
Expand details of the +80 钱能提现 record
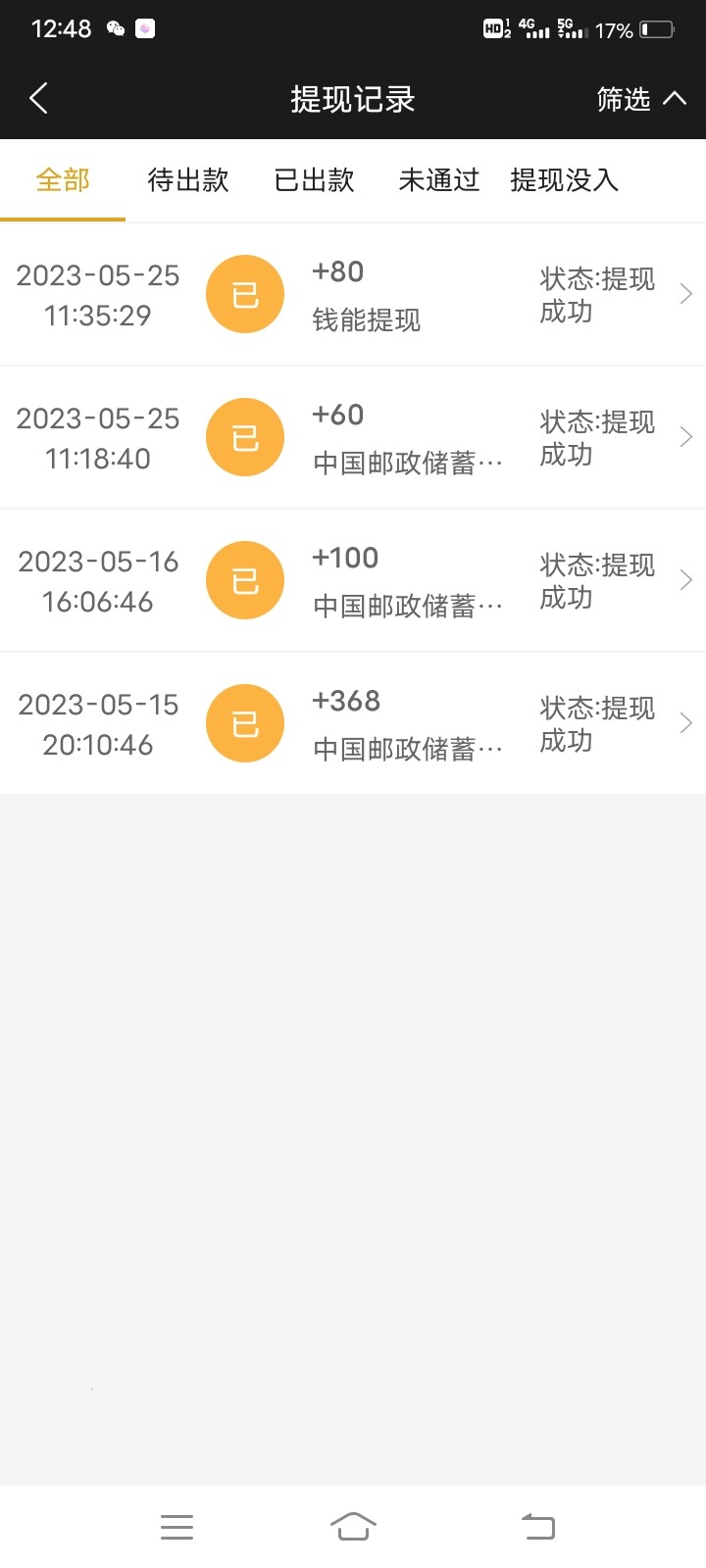pyautogui.click(x=685, y=293)
